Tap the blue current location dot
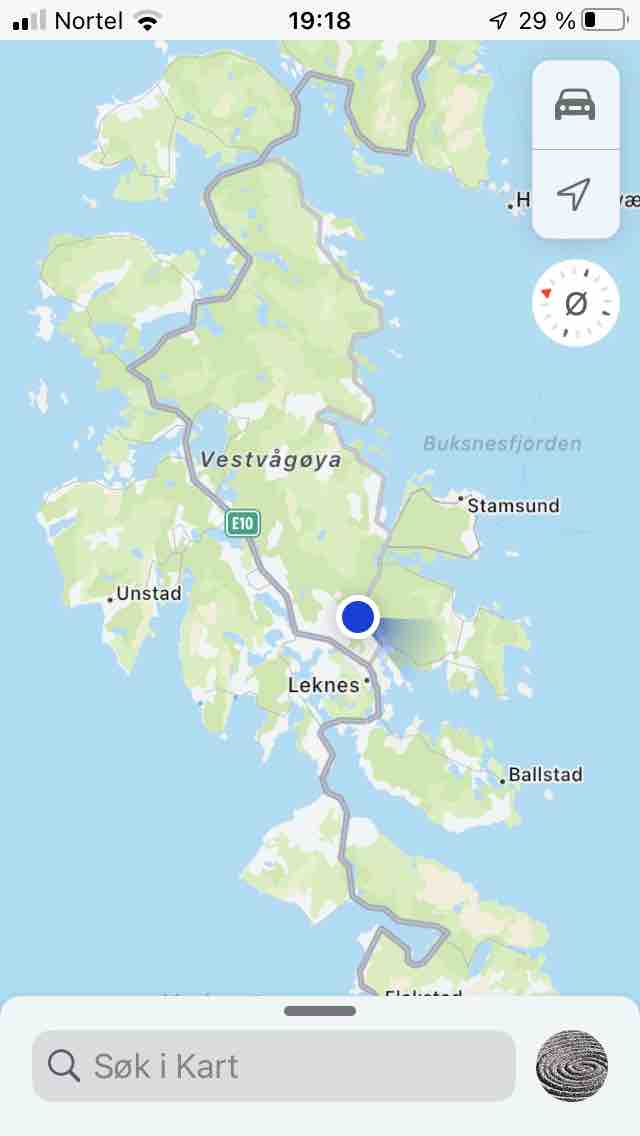 pyautogui.click(x=357, y=617)
